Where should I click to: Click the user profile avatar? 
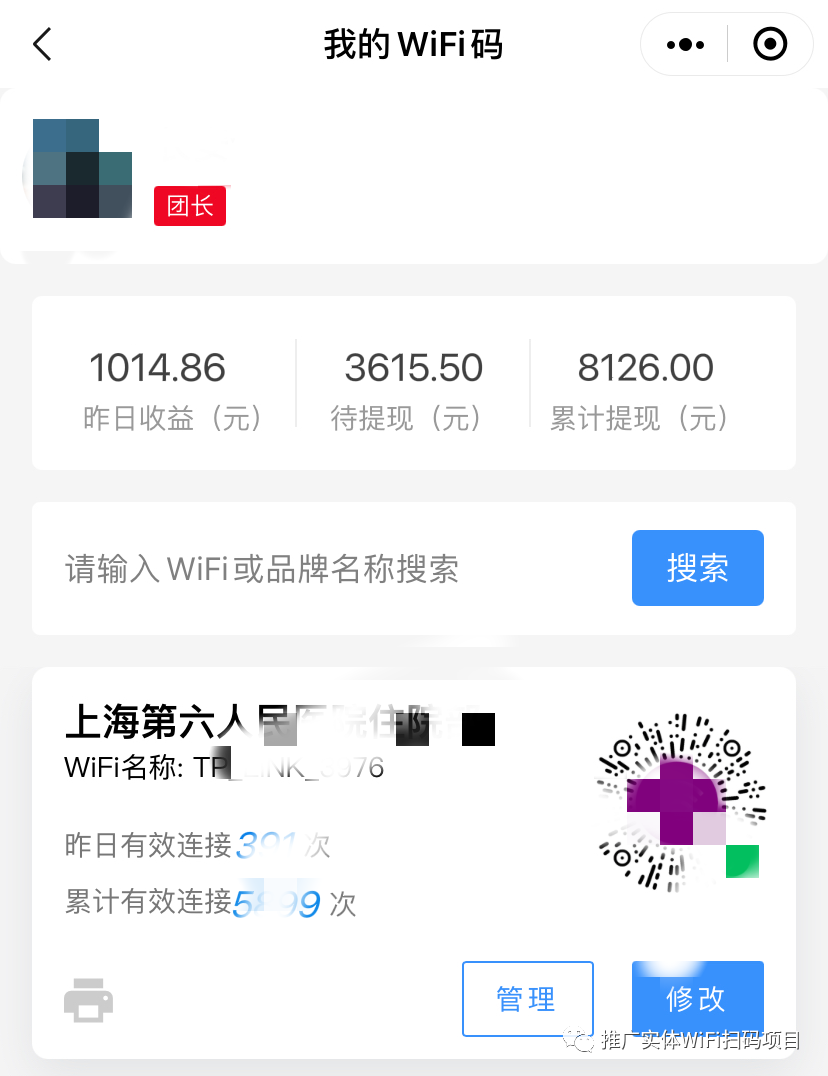[x=83, y=168]
